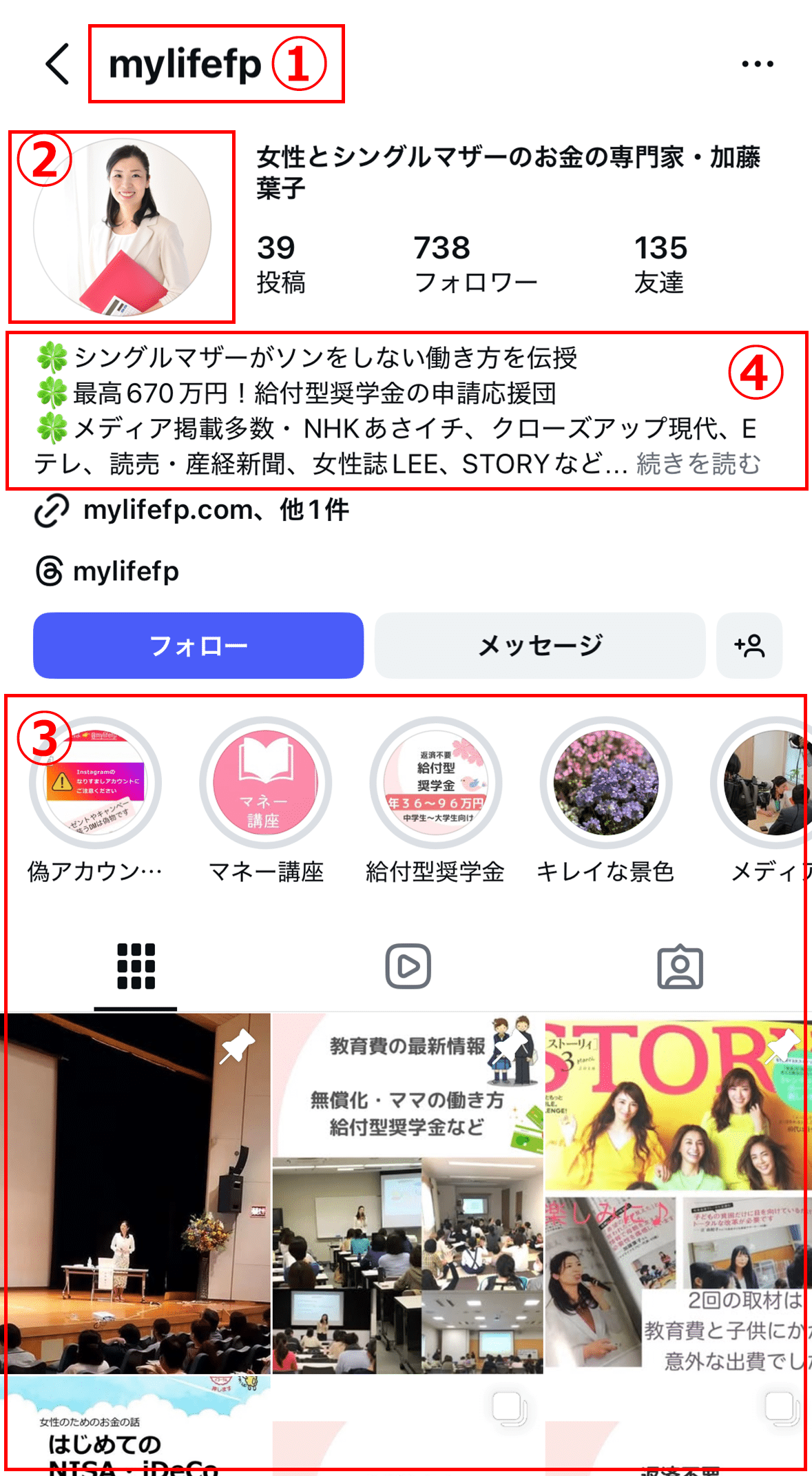This screenshot has height=1476, width=812.
Task: Switch to the Reels tab
Action: click(408, 966)
